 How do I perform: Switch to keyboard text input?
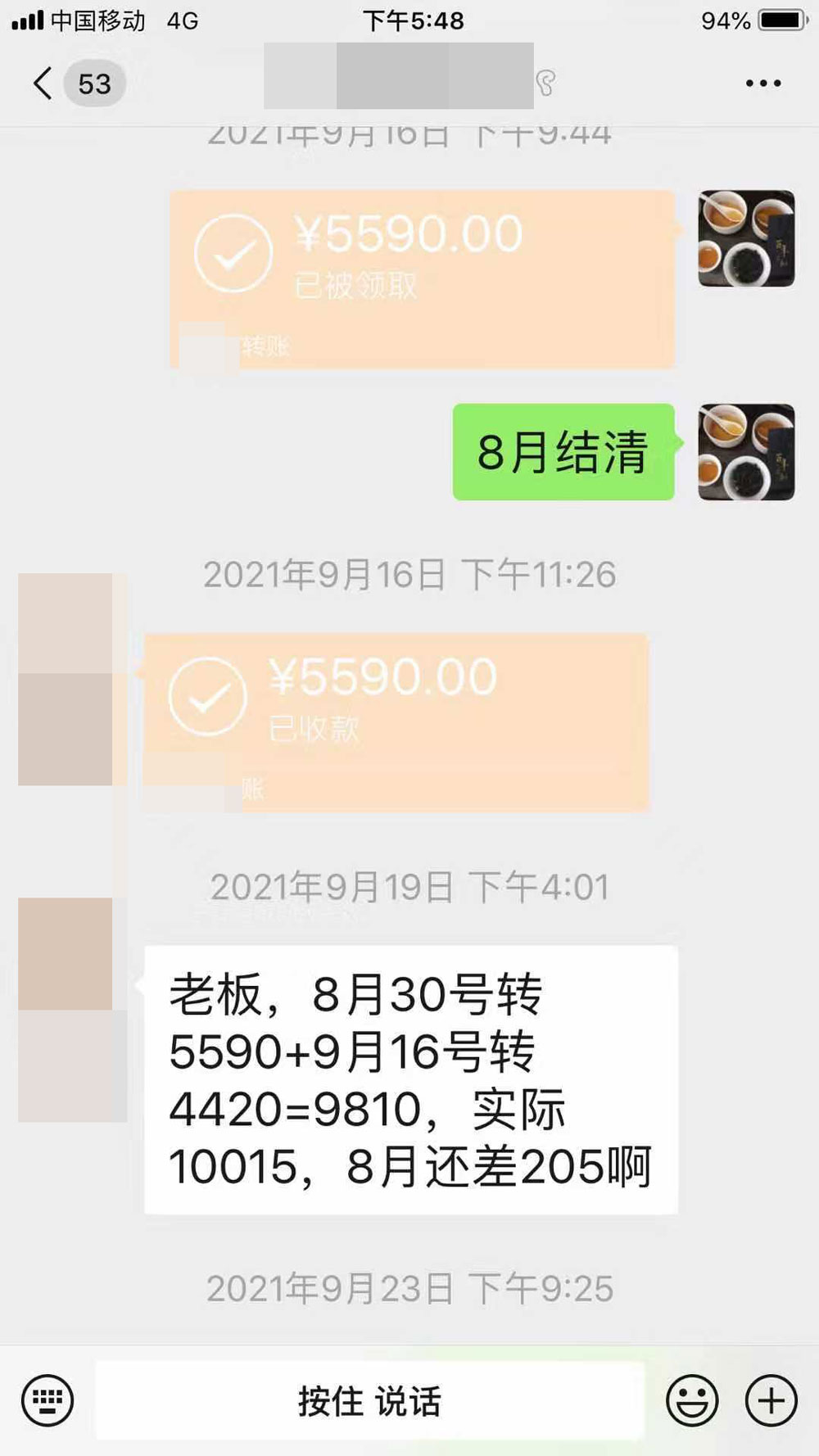tap(48, 1400)
